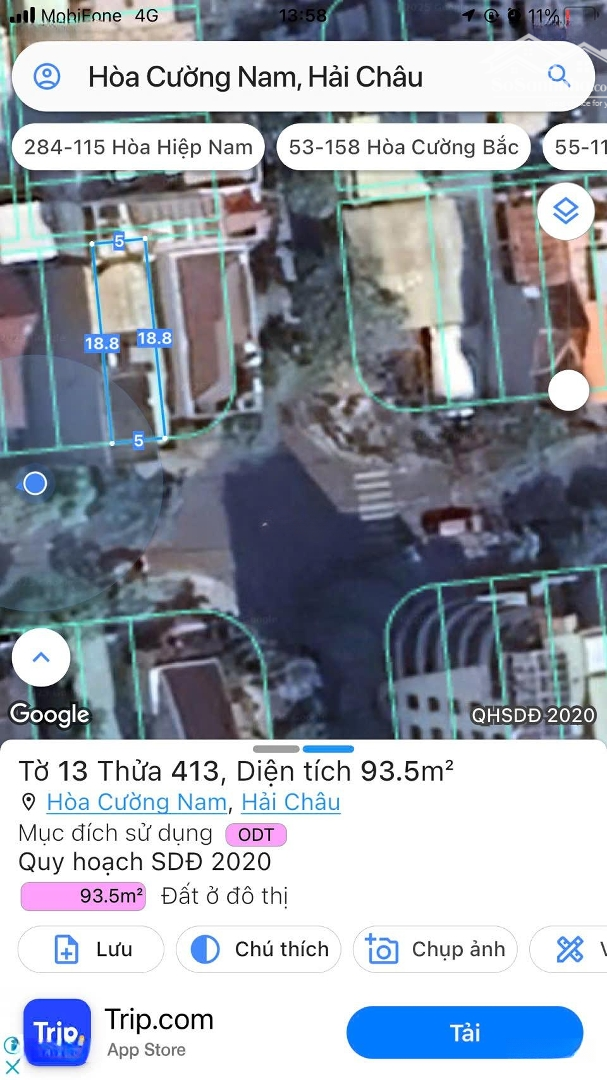The height and width of the screenshot is (1080, 607).
Task: Open the map layers button
Action: pos(566,212)
